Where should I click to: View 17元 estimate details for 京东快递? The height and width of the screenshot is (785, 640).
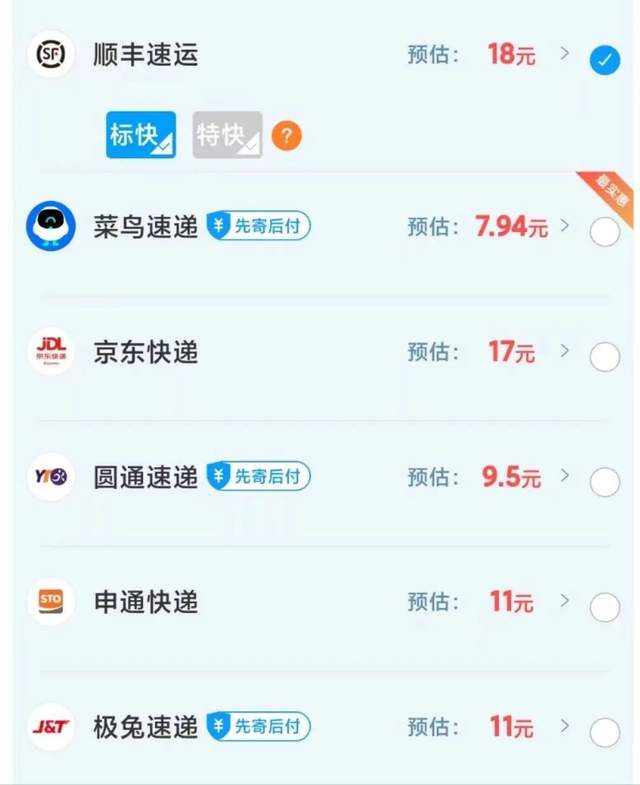tap(565, 351)
